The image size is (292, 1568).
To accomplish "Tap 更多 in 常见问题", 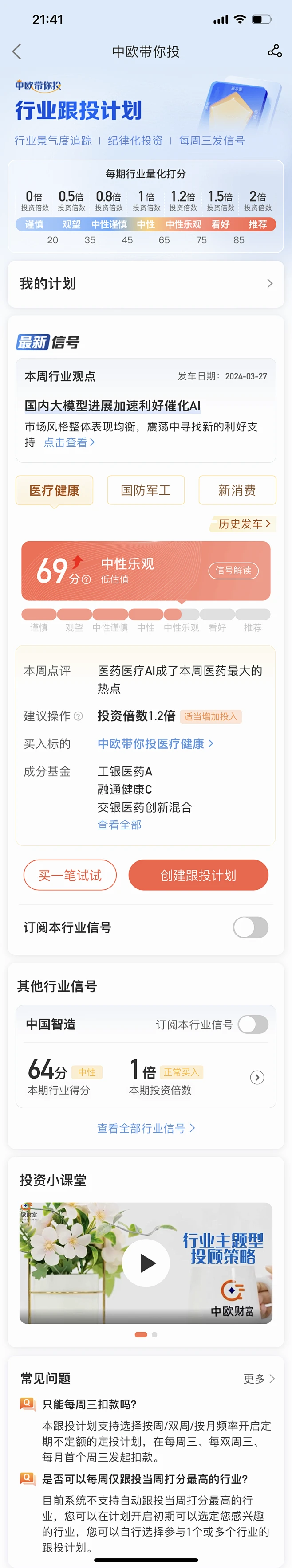I will (258, 1378).
